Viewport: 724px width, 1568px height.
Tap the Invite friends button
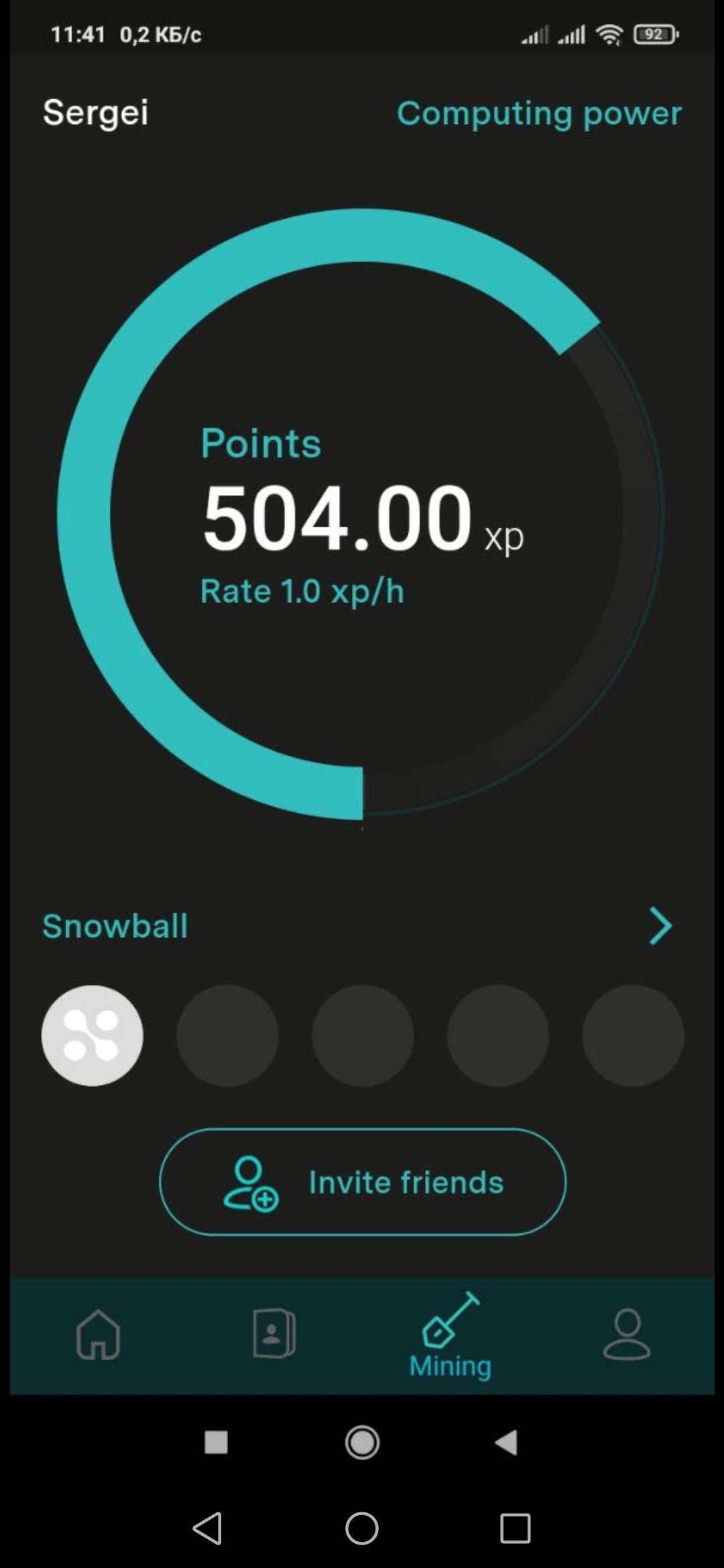(363, 1182)
